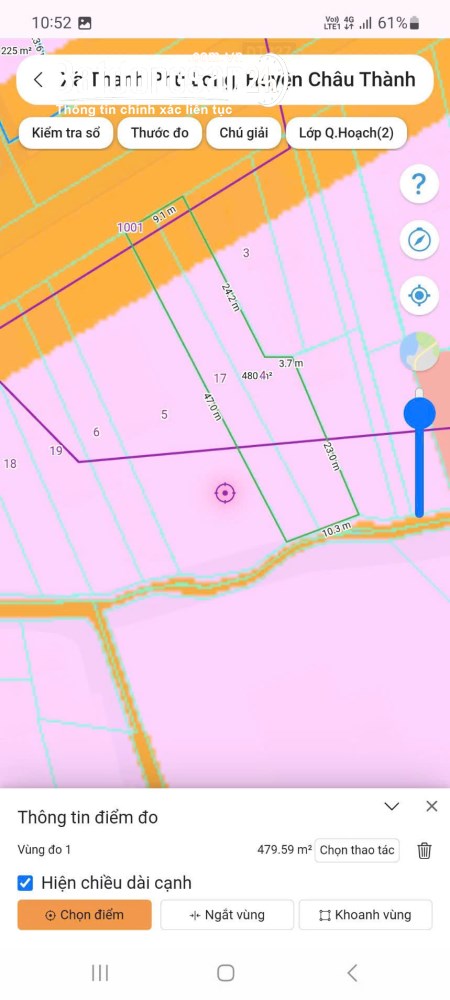Open the help question mark button
The image size is (450, 1000).
(x=419, y=185)
